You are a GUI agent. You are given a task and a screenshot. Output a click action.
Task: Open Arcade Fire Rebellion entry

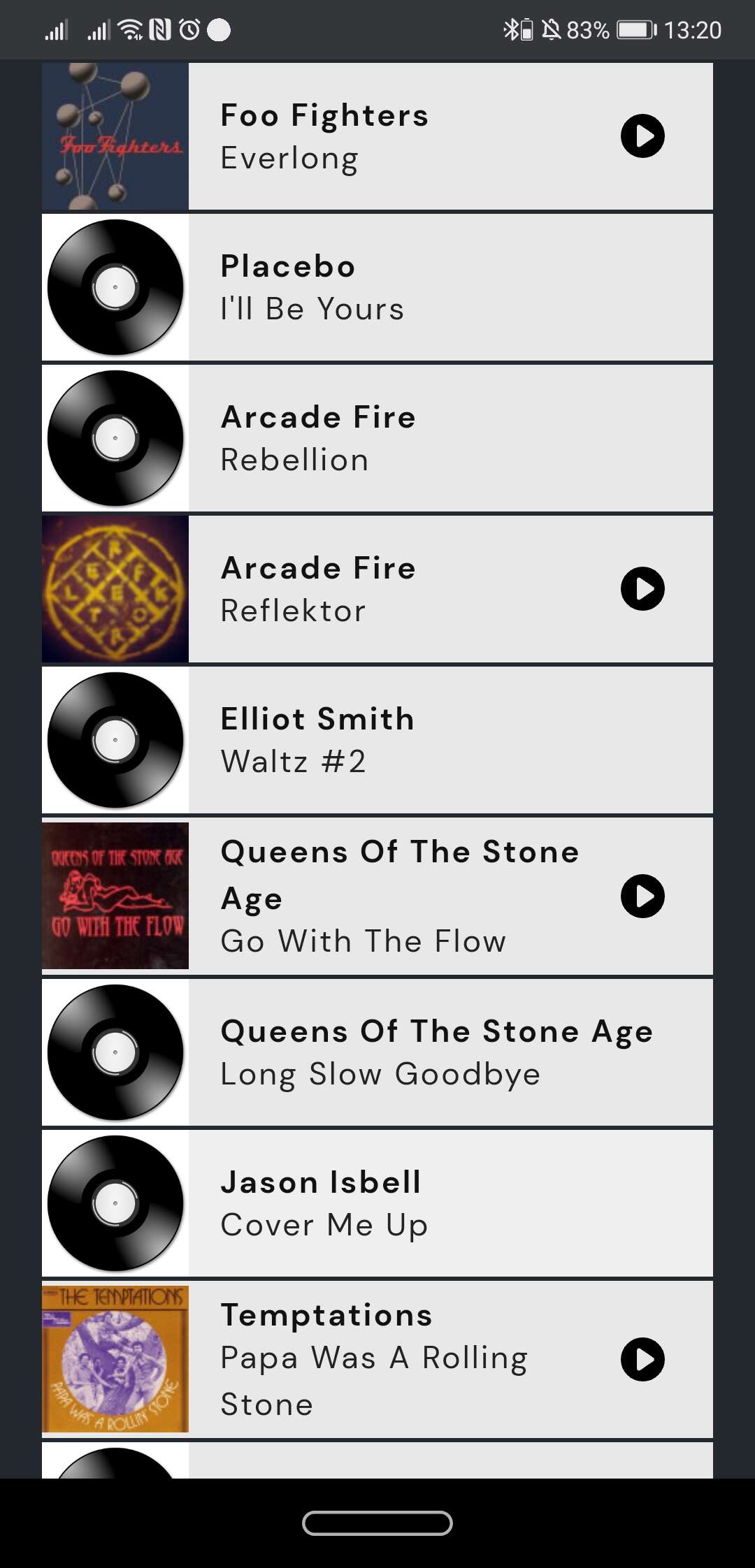click(377, 438)
